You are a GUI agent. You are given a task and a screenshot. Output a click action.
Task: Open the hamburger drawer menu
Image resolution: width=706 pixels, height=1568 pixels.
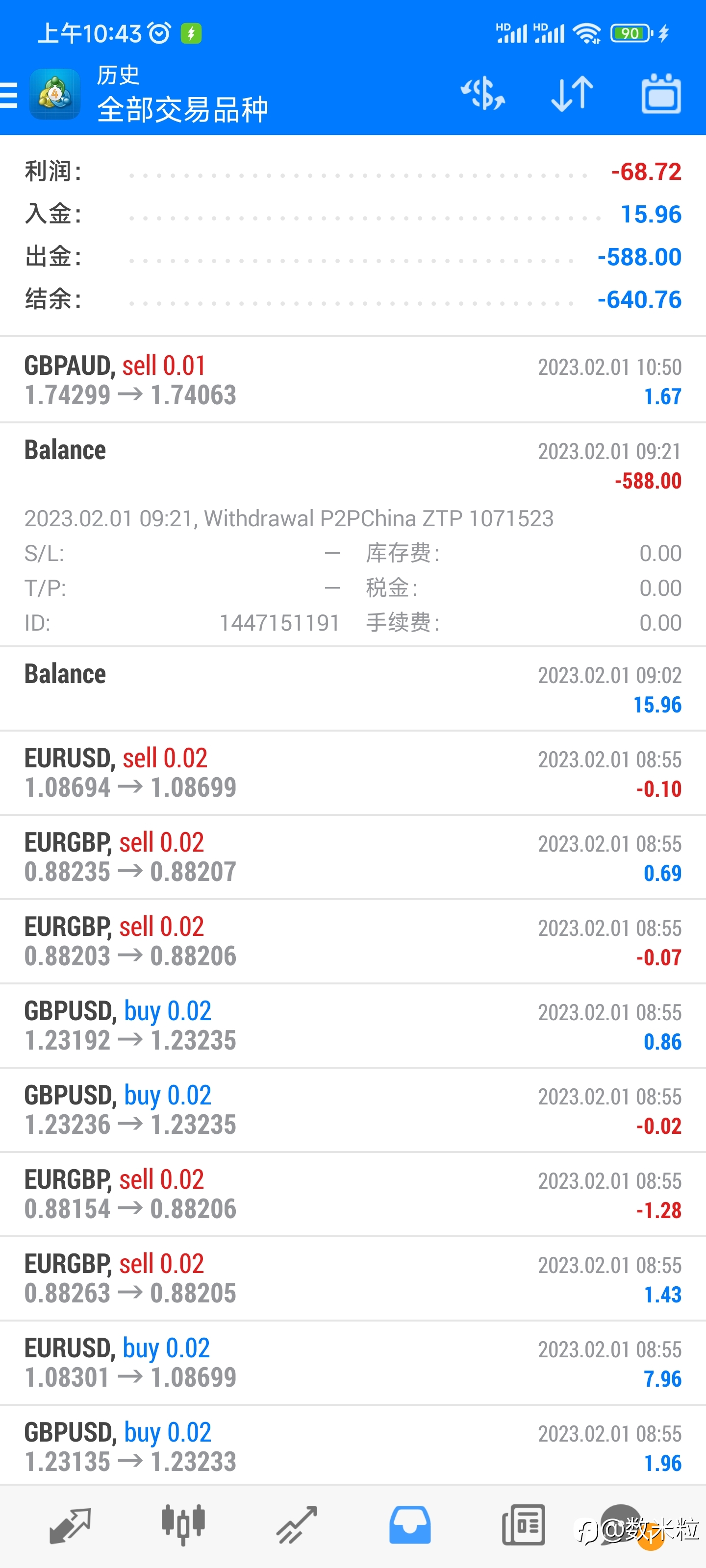coord(9,95)
